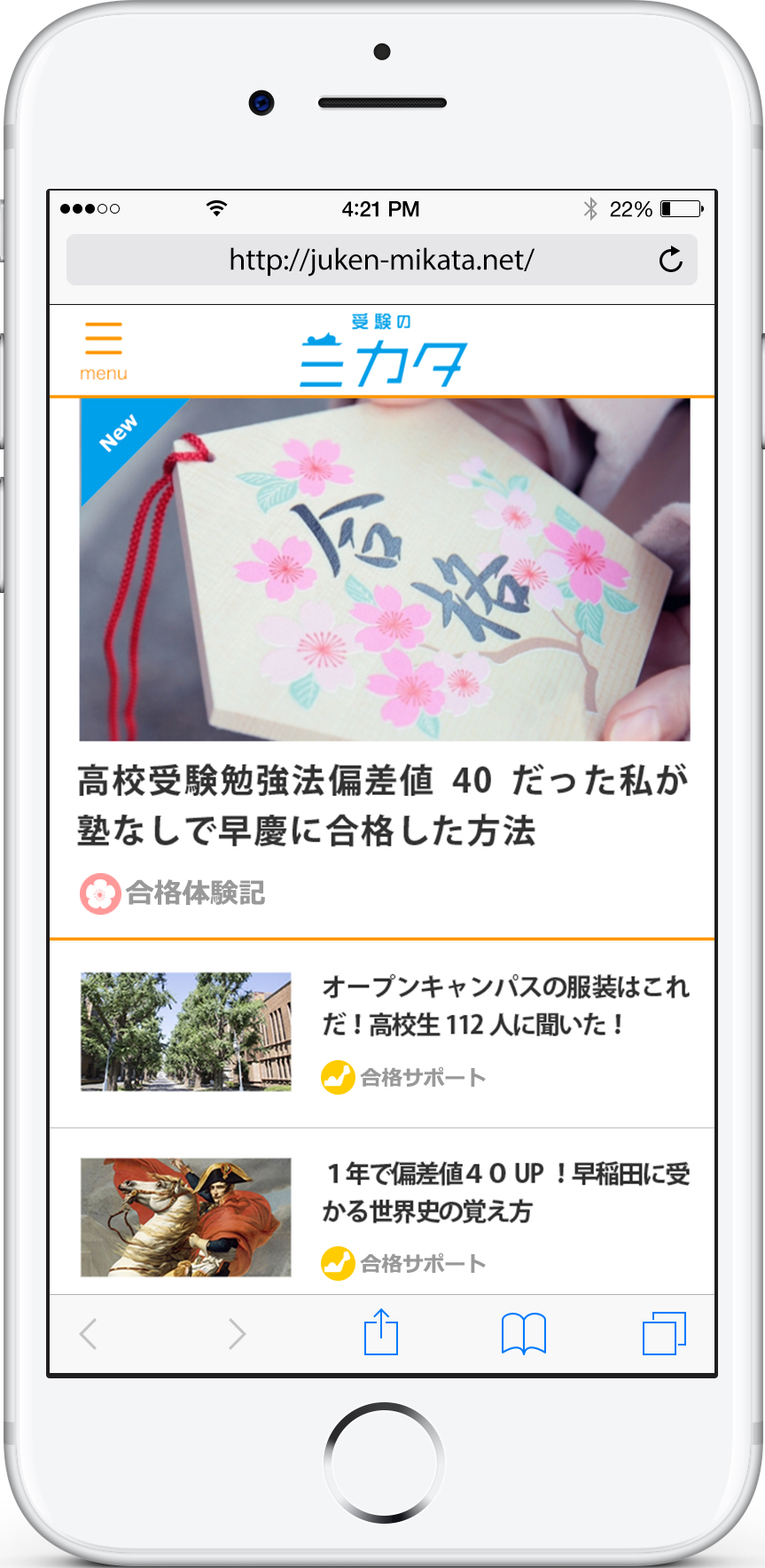
Task: Go forward in Safari history
Action: (x=236, y=1333)
